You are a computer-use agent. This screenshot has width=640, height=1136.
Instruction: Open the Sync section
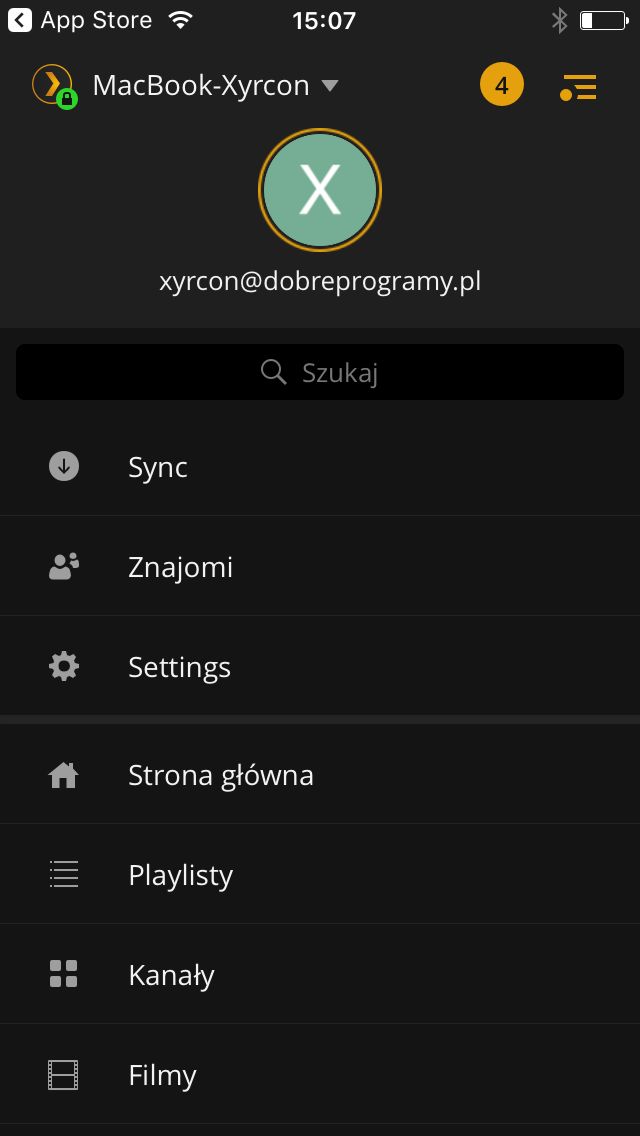click(320, 467)
